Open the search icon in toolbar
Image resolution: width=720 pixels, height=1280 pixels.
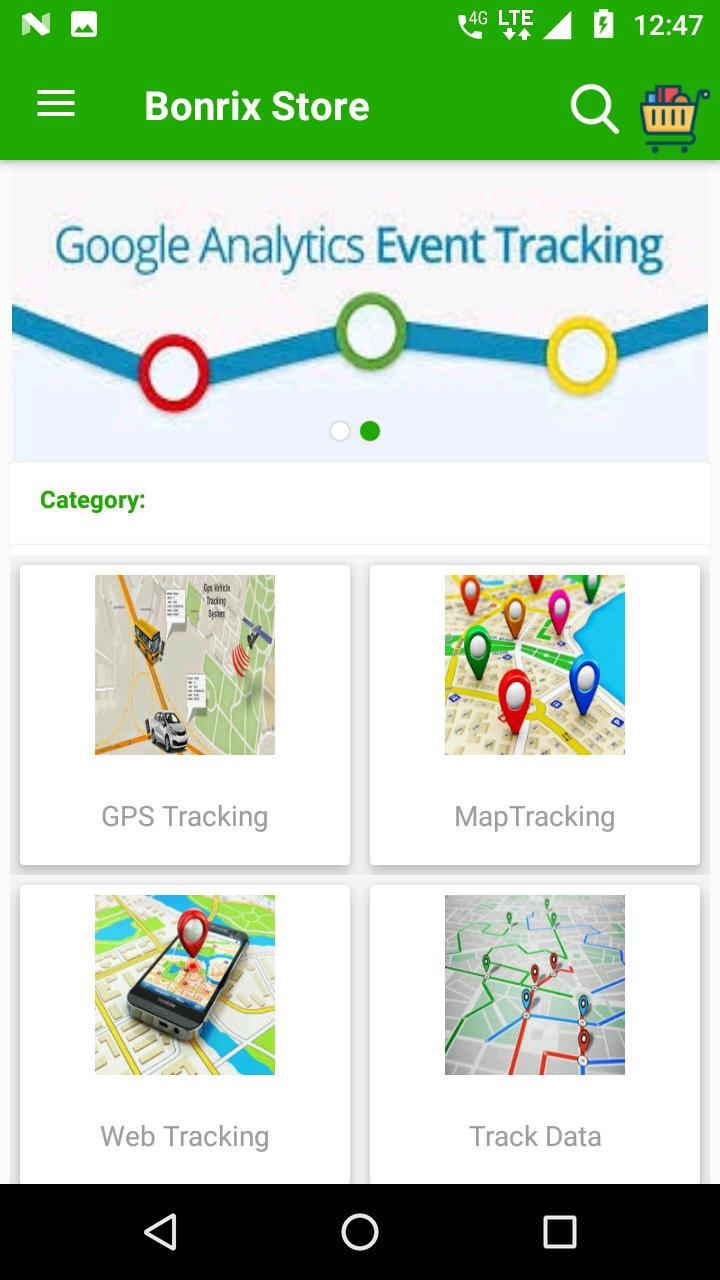(x=594, y=107)
